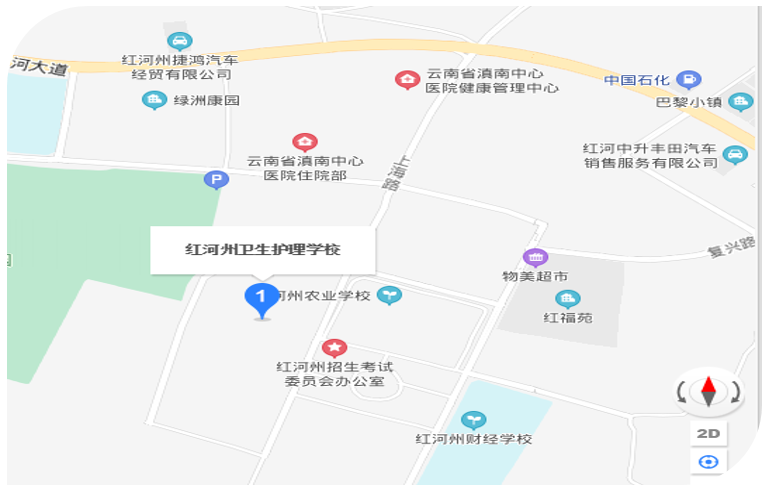765x490 pixels.
Task: Tap the compass to reset map orientation
Action: point(709,391)
